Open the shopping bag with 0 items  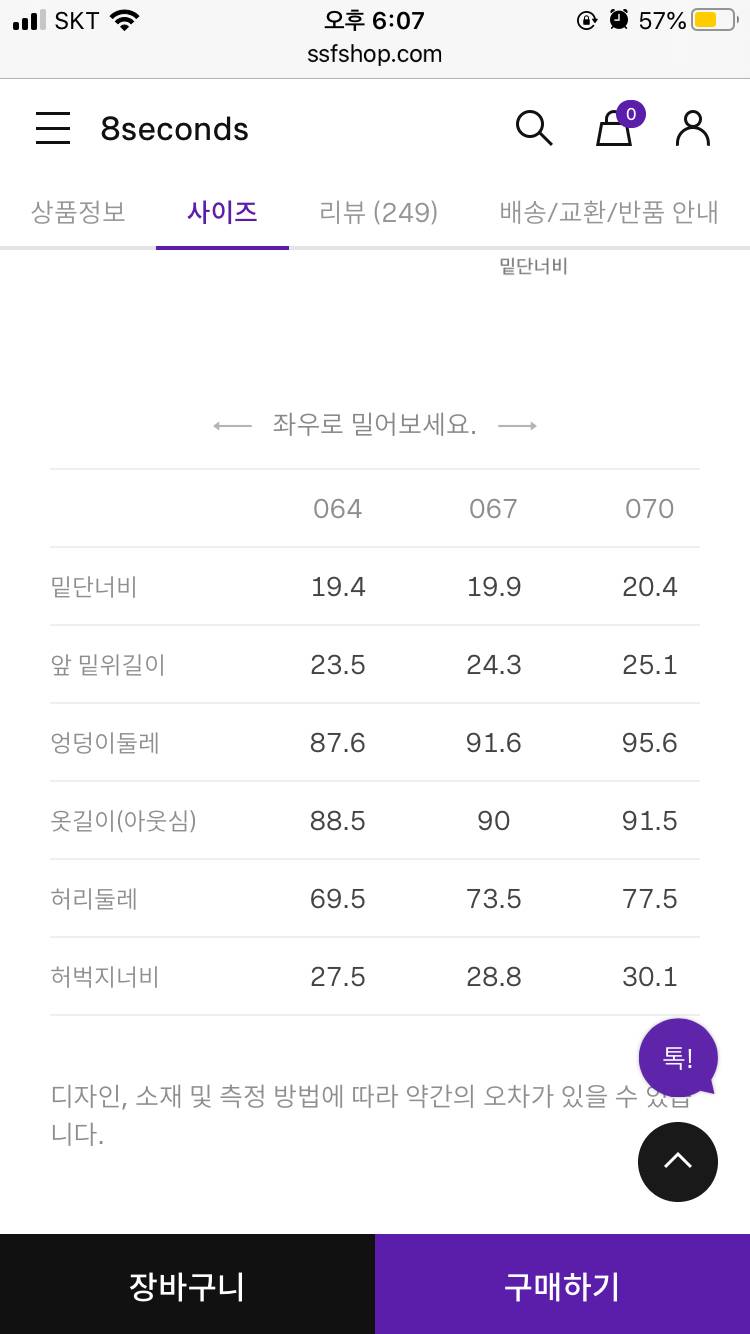[614, 128]
